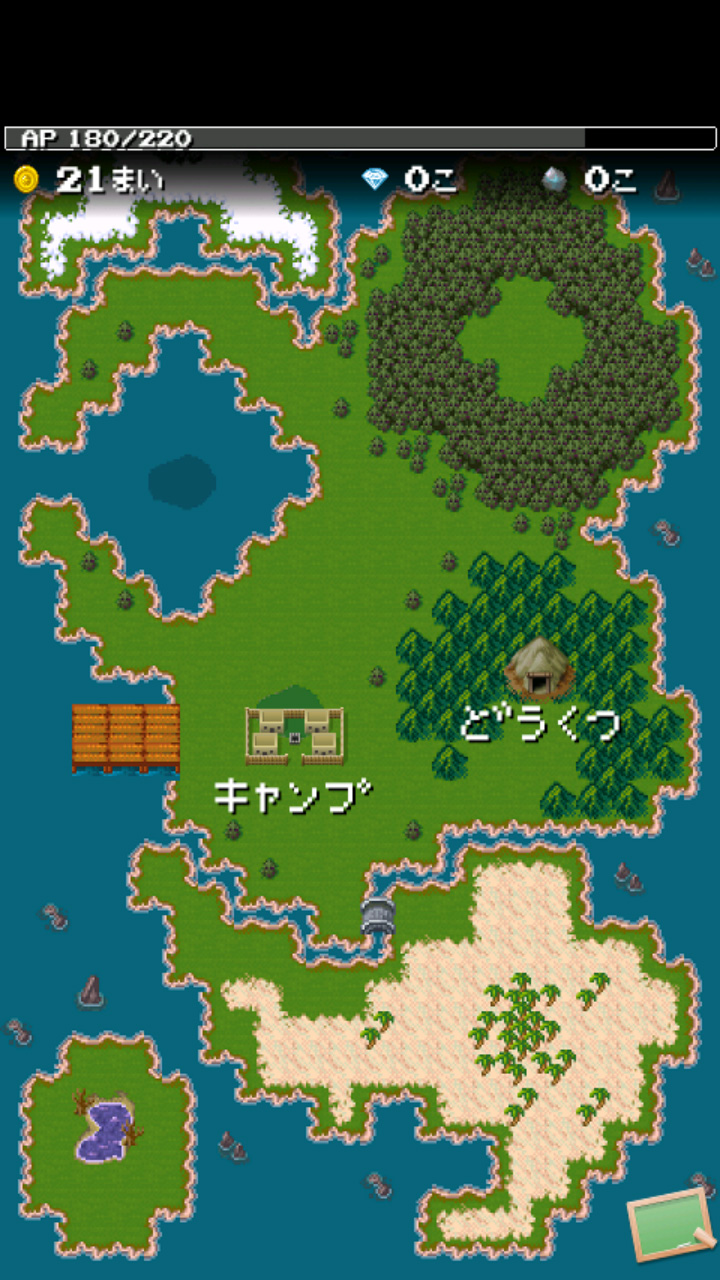Screen dimensions: 720x1280
Task: Enter the どうくつ cave location
Action: click(537, 668)
